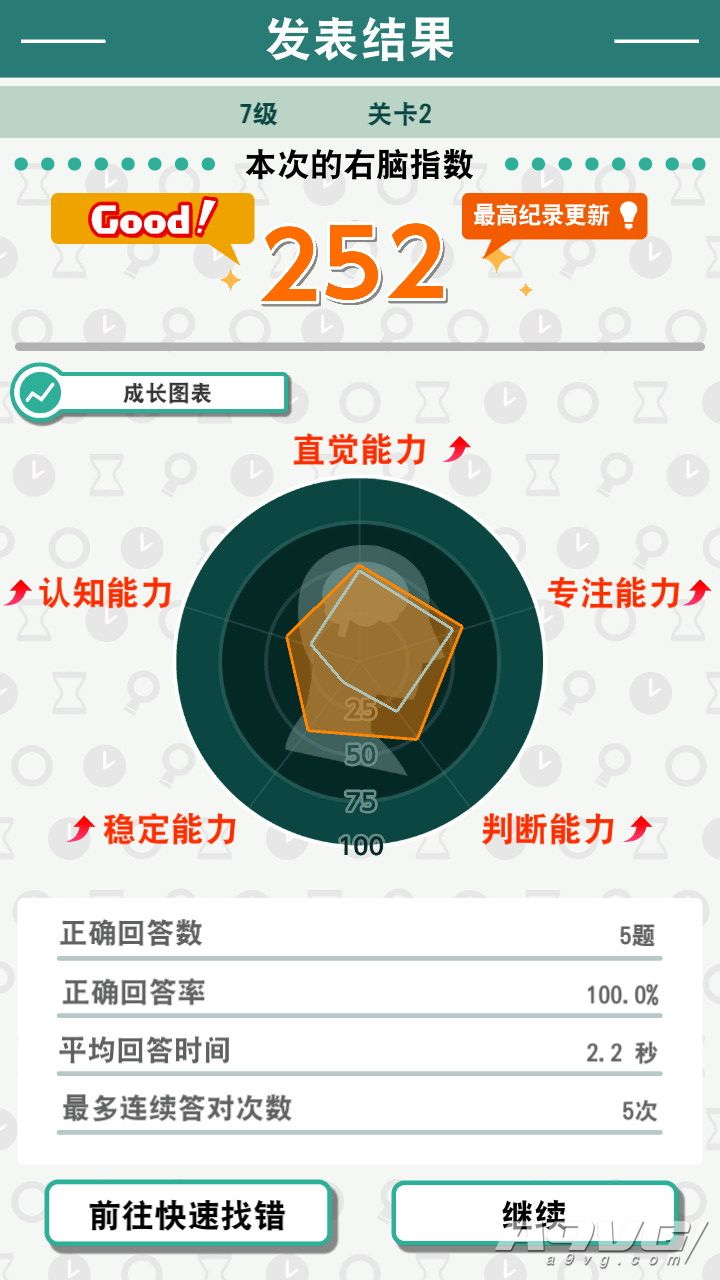The height and width of the screenshot is (1280, 720).
Task: Click the red arrow beside 稳定能力
Action: click(x=81, y=826)
